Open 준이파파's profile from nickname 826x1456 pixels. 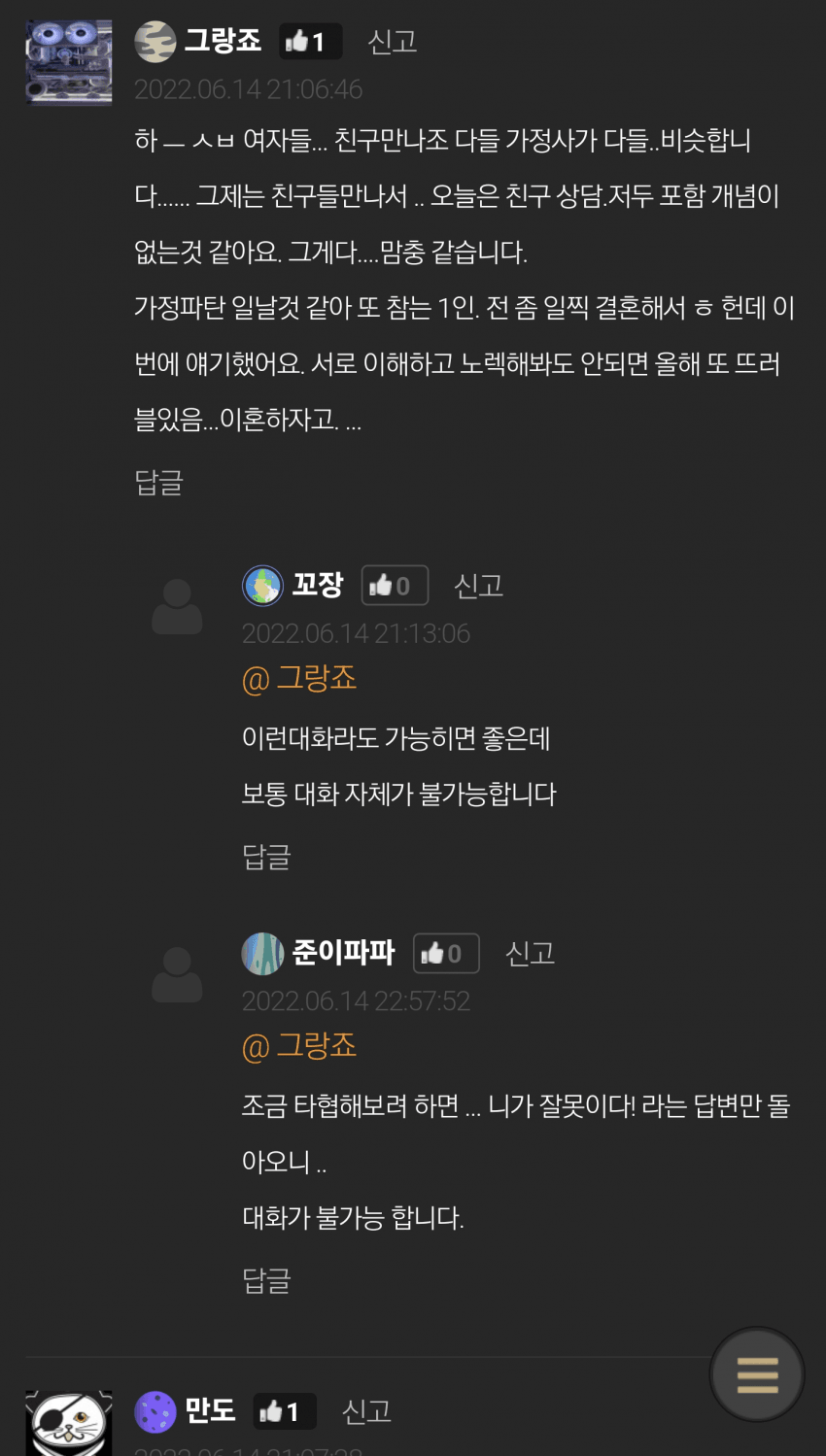(343, 953)
